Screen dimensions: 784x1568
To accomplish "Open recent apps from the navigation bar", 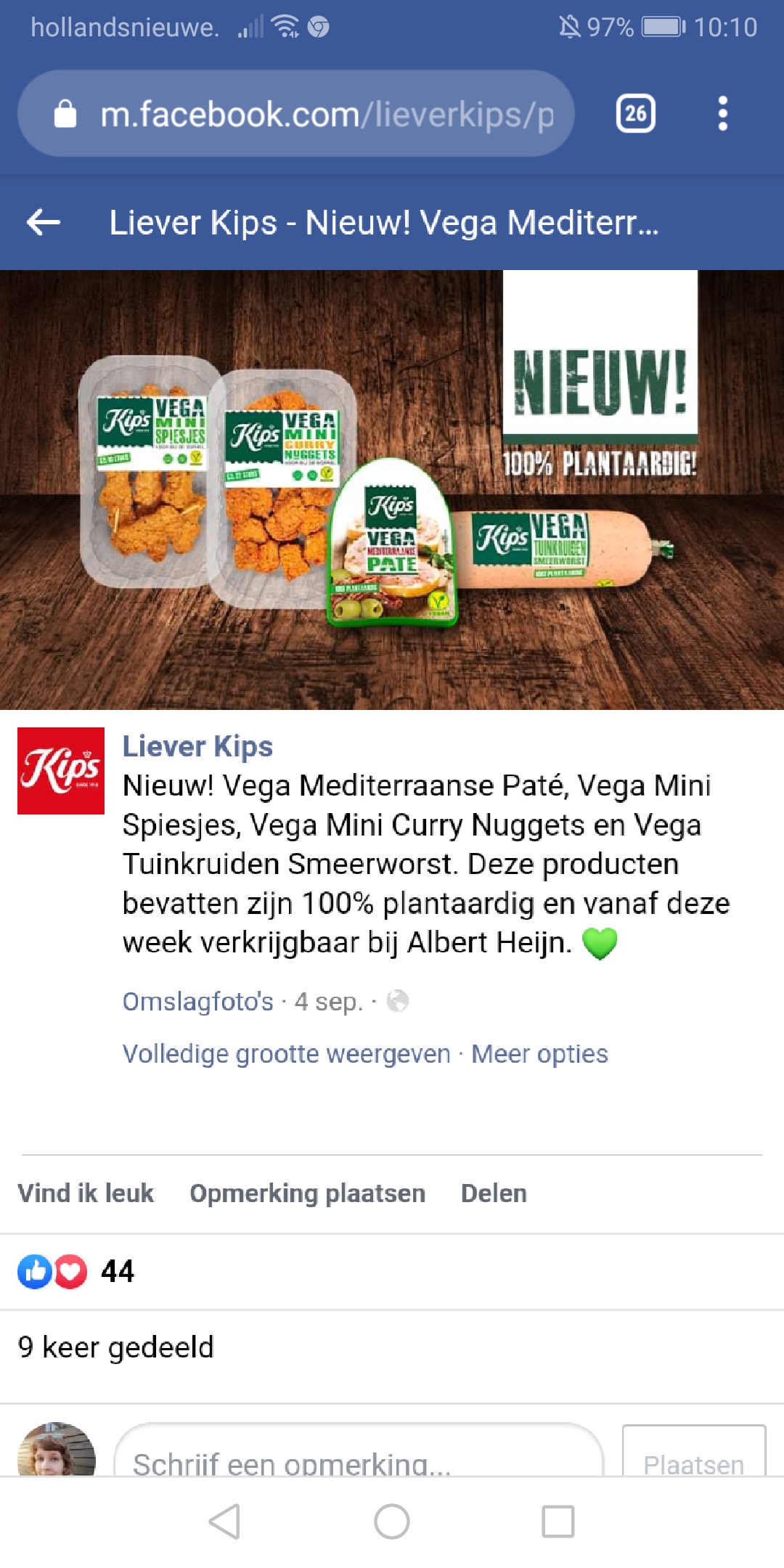I will 558,1522.
